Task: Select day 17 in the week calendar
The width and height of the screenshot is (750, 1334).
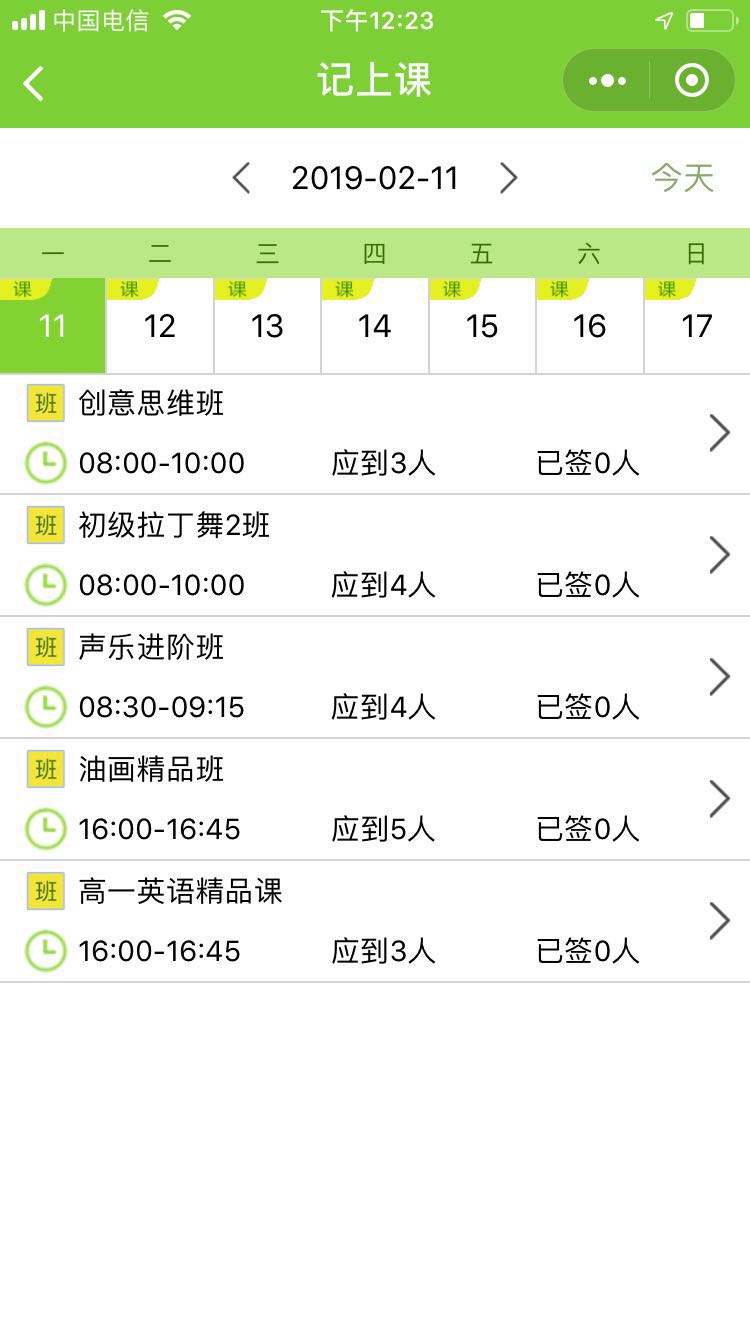Action: pos(697,326)
